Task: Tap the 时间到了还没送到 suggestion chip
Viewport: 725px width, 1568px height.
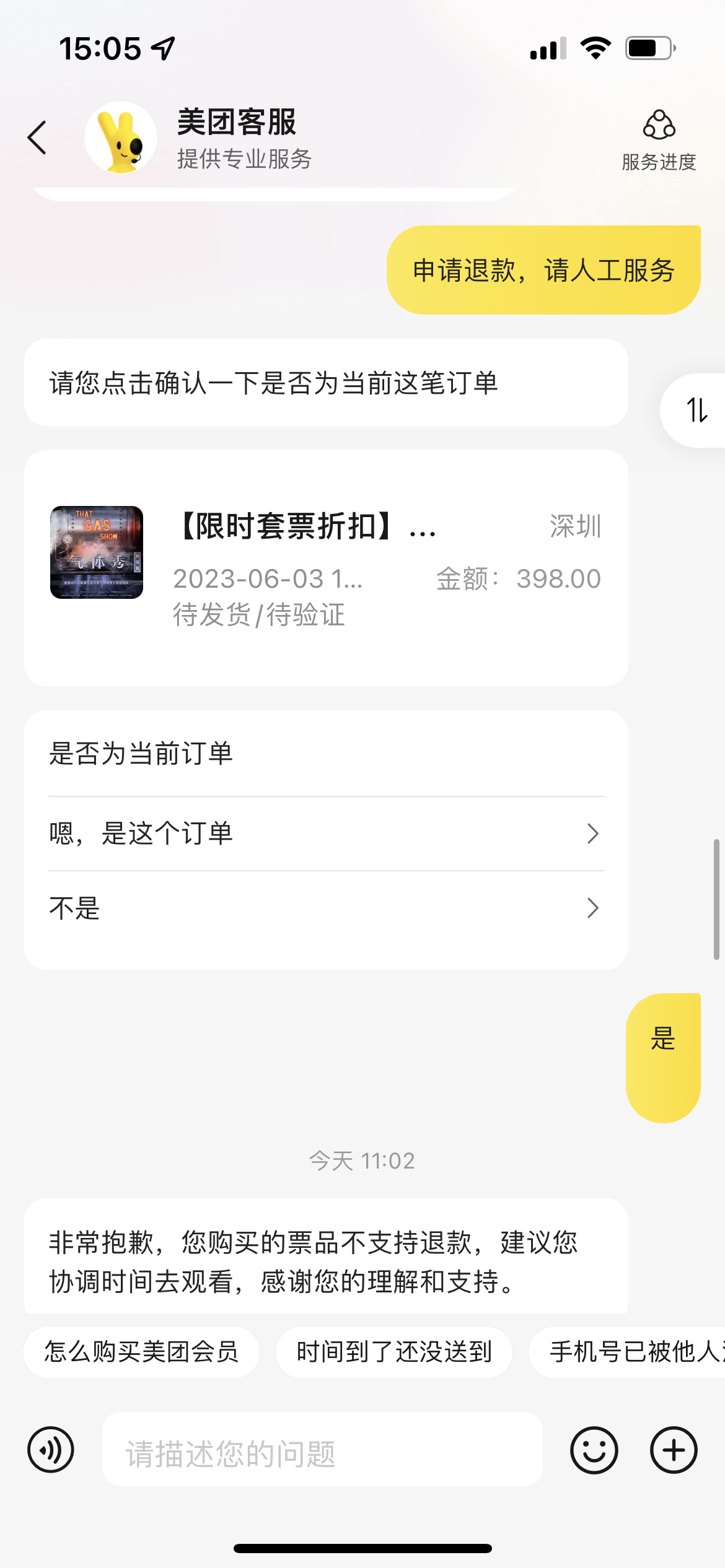Action: (x=394, y=1352)
